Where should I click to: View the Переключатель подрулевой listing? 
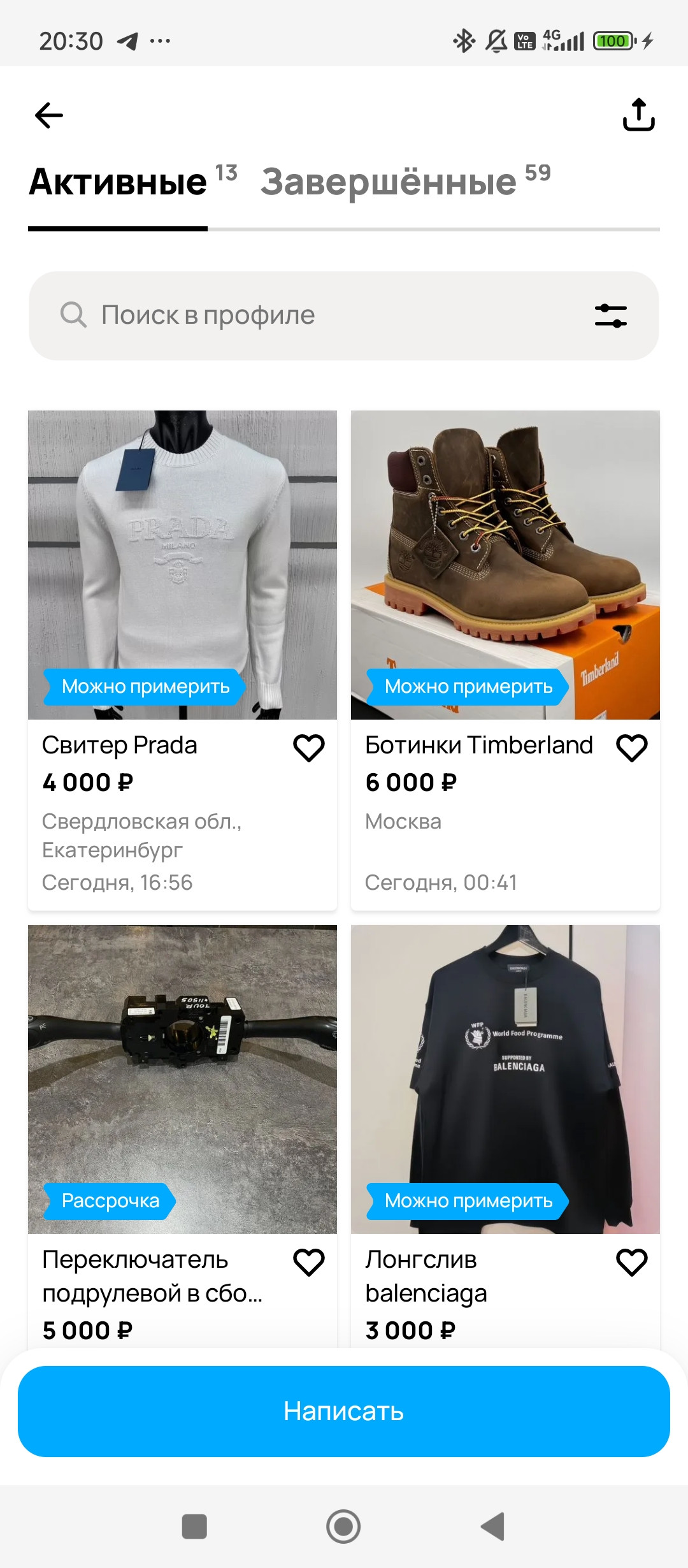coord(182,1078)
